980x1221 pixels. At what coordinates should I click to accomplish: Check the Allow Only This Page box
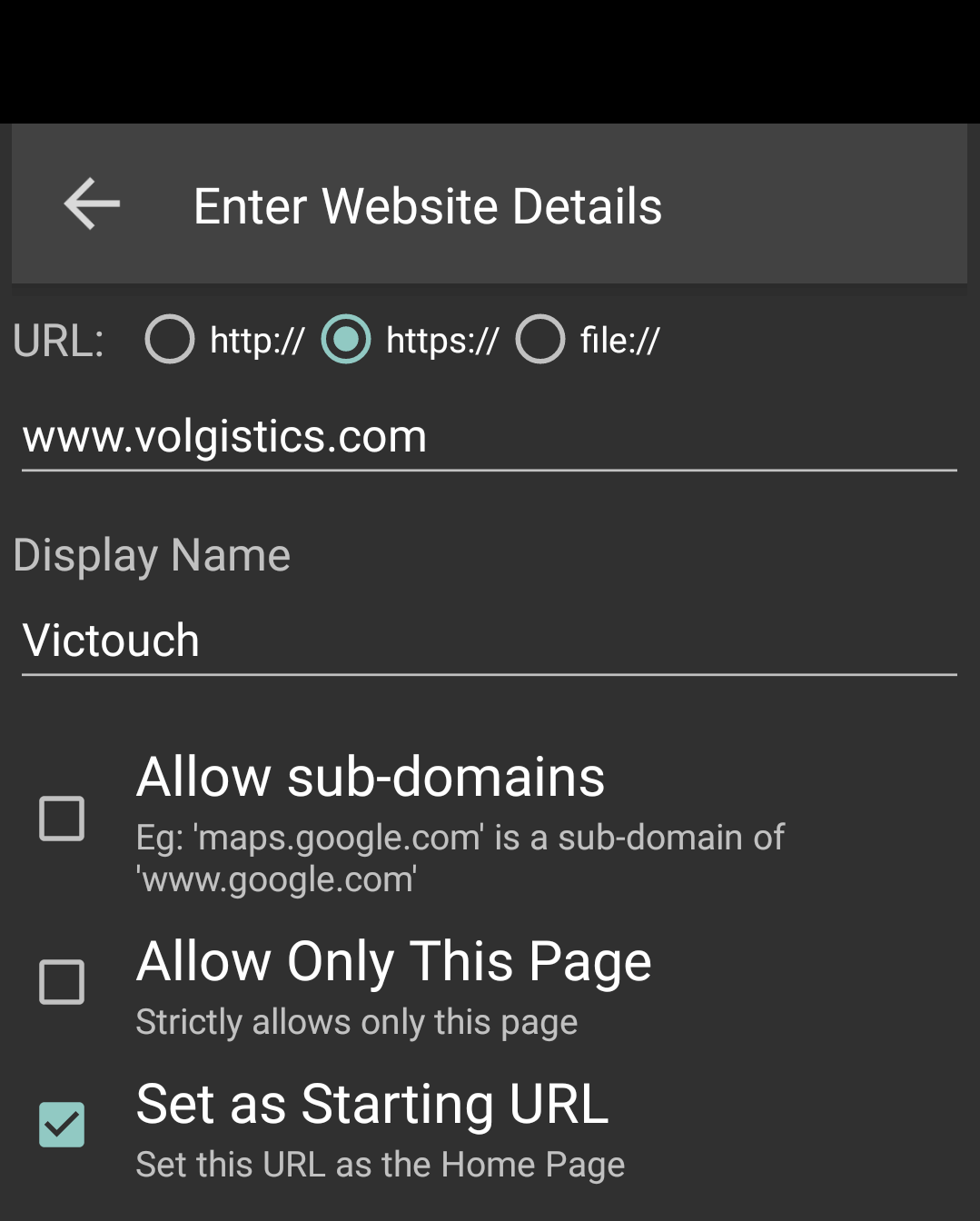click(62, 982)
